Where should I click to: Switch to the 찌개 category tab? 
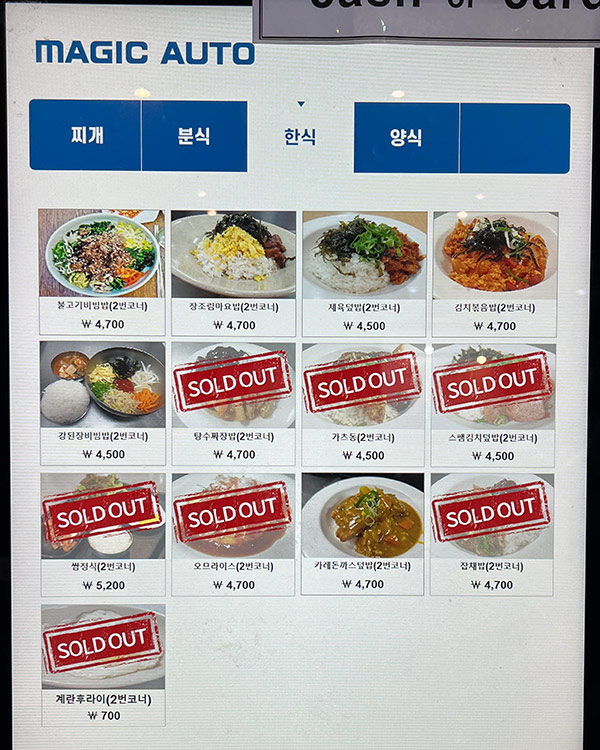[x=86, y=136]
